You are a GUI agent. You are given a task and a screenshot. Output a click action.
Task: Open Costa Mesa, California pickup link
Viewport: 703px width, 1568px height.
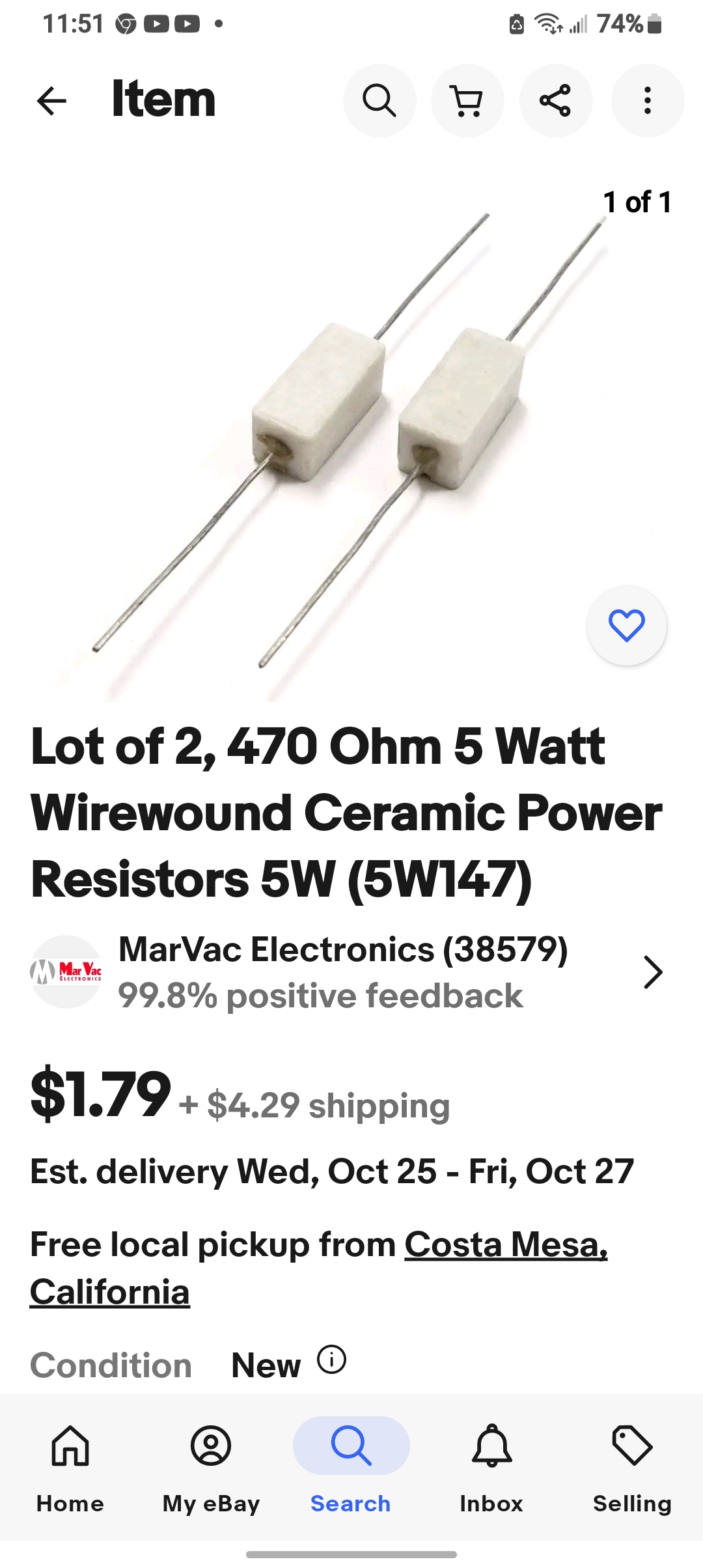(319, 1268)
